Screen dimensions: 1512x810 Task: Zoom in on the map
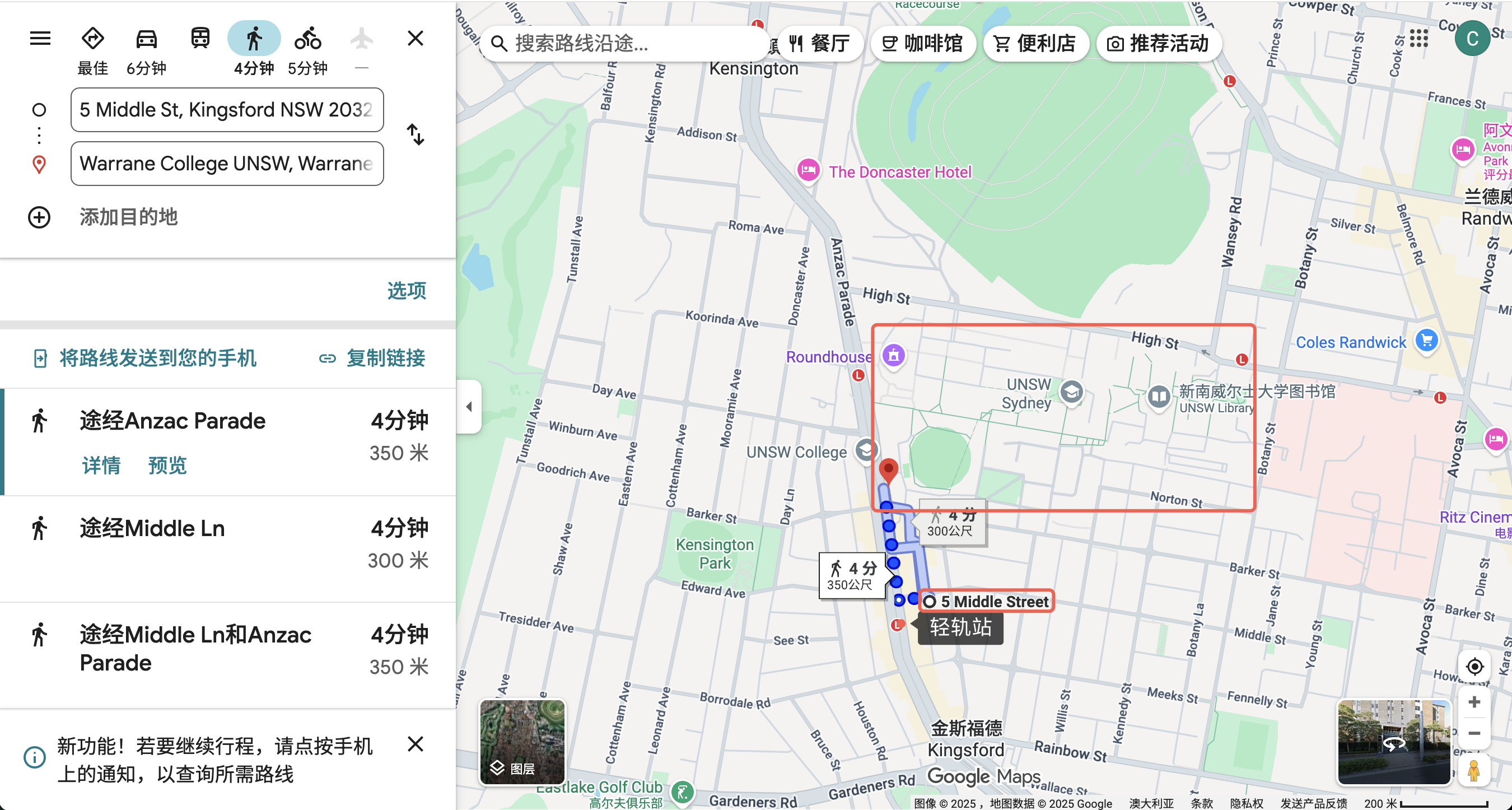1473,702
